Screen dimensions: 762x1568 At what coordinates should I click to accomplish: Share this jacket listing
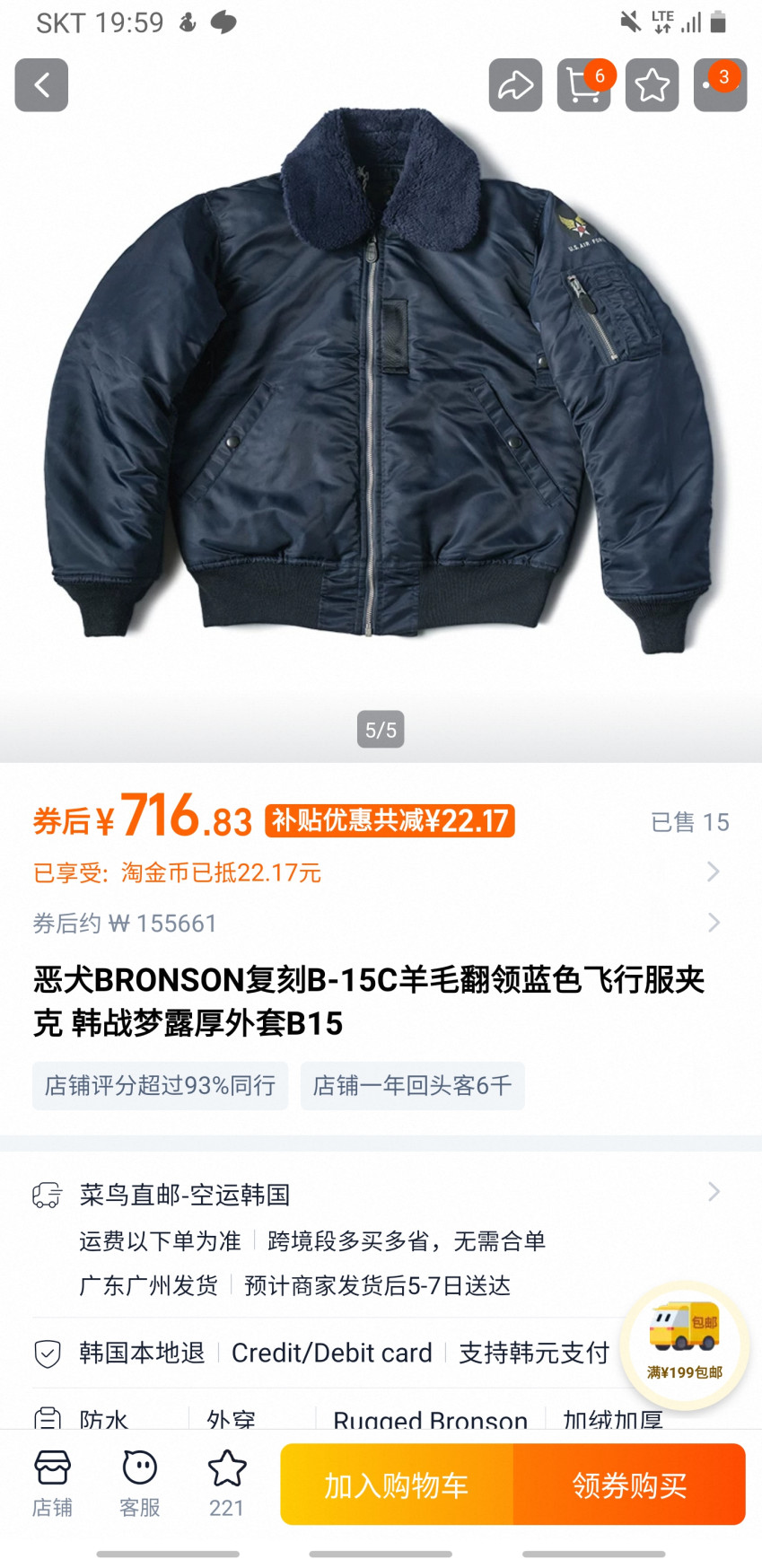tap(515, 85)
